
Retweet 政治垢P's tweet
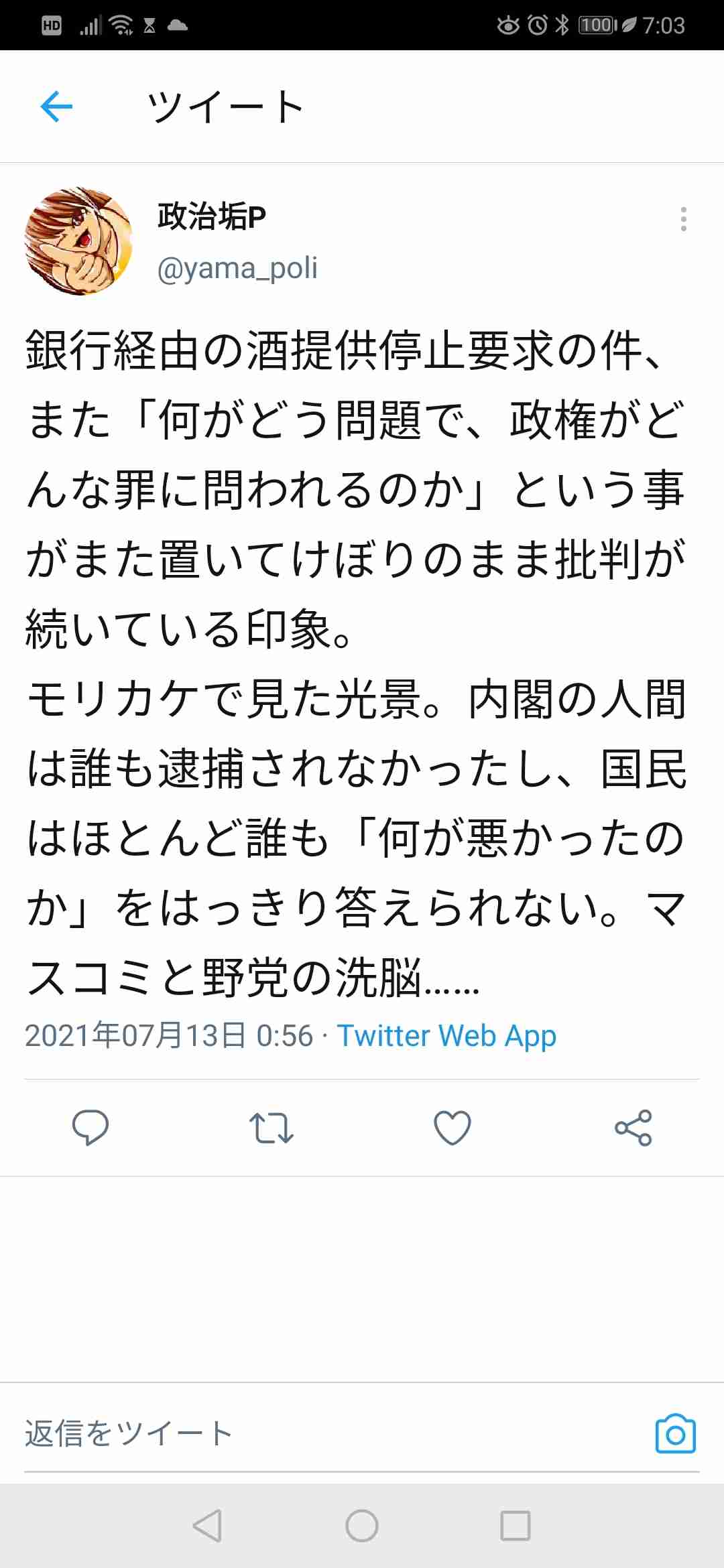pos(271,1127)
